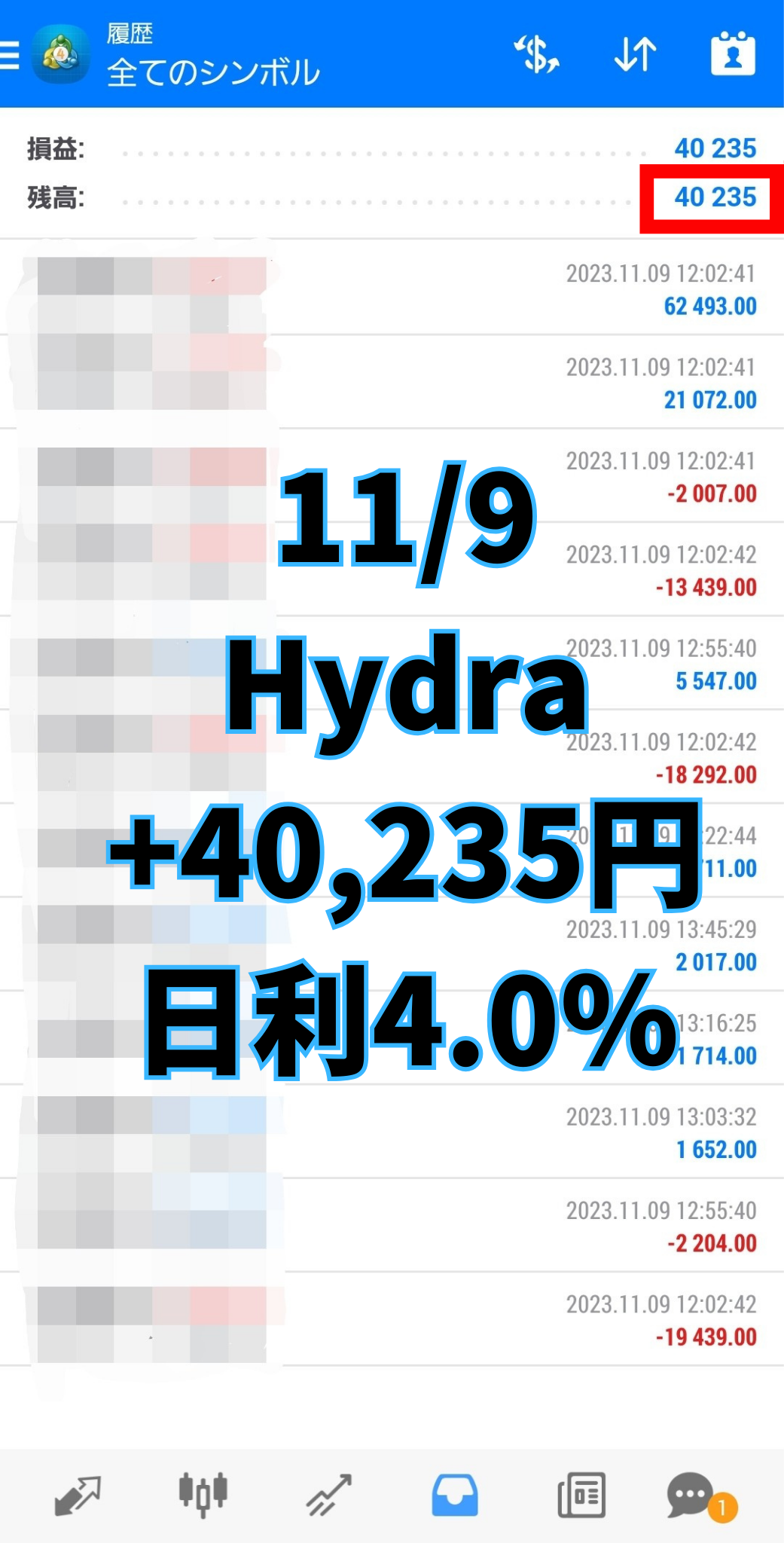This screenshot has height=1543, width=784.
Task: Open the chat messages tab
Action: point(691,1495)
